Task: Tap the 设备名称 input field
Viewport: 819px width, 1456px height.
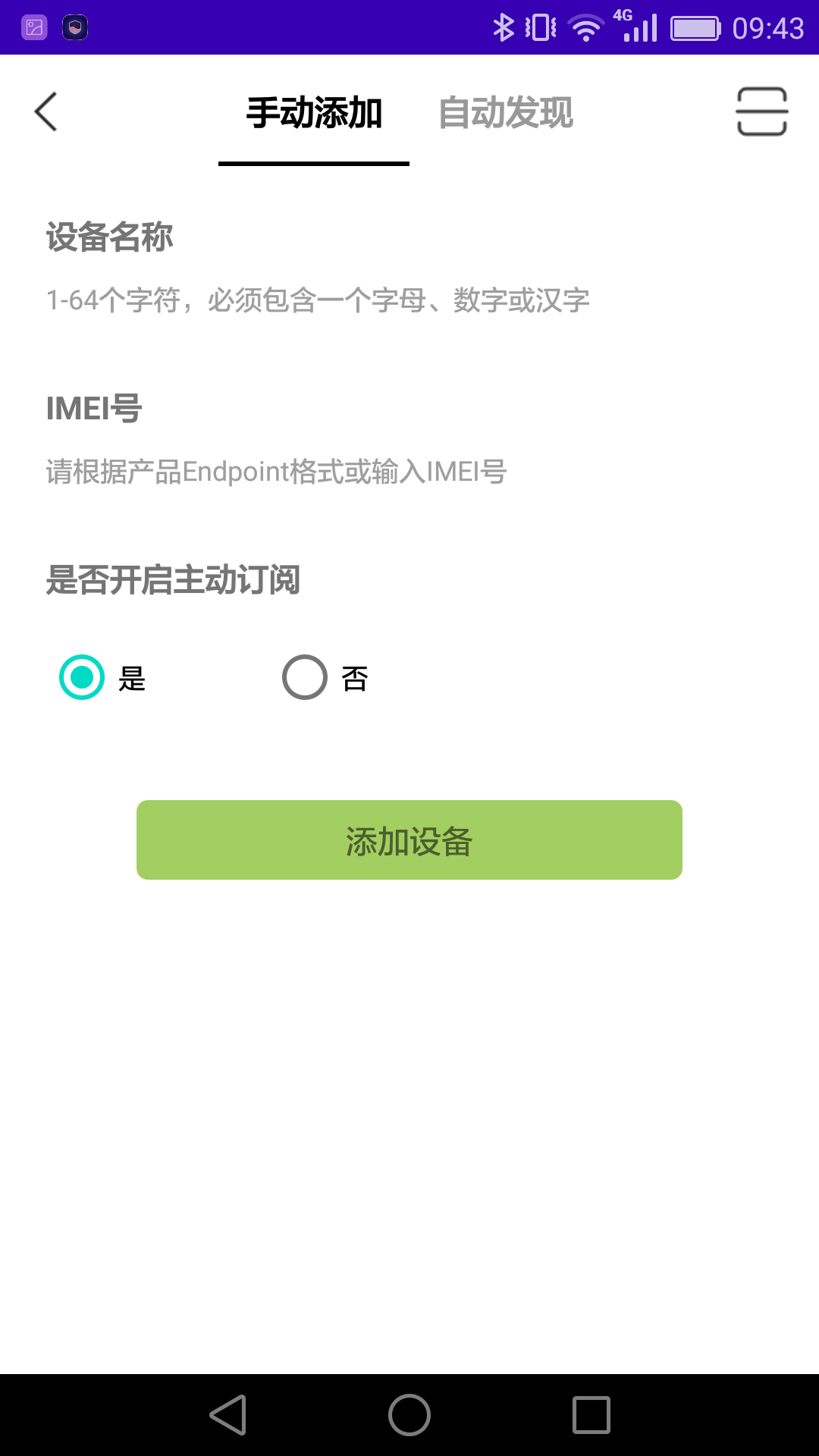Action: coord(409,300)
